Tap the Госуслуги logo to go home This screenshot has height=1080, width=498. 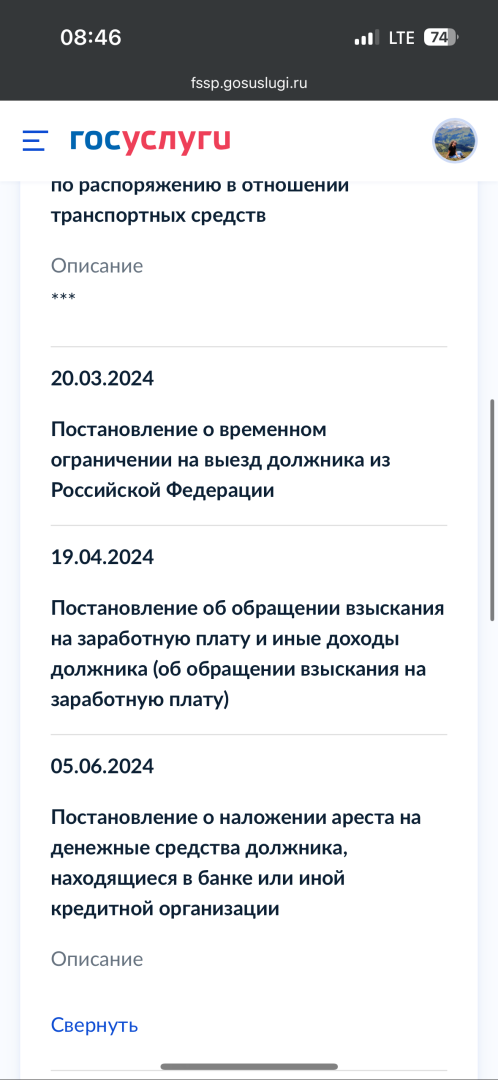coord(150,141)
